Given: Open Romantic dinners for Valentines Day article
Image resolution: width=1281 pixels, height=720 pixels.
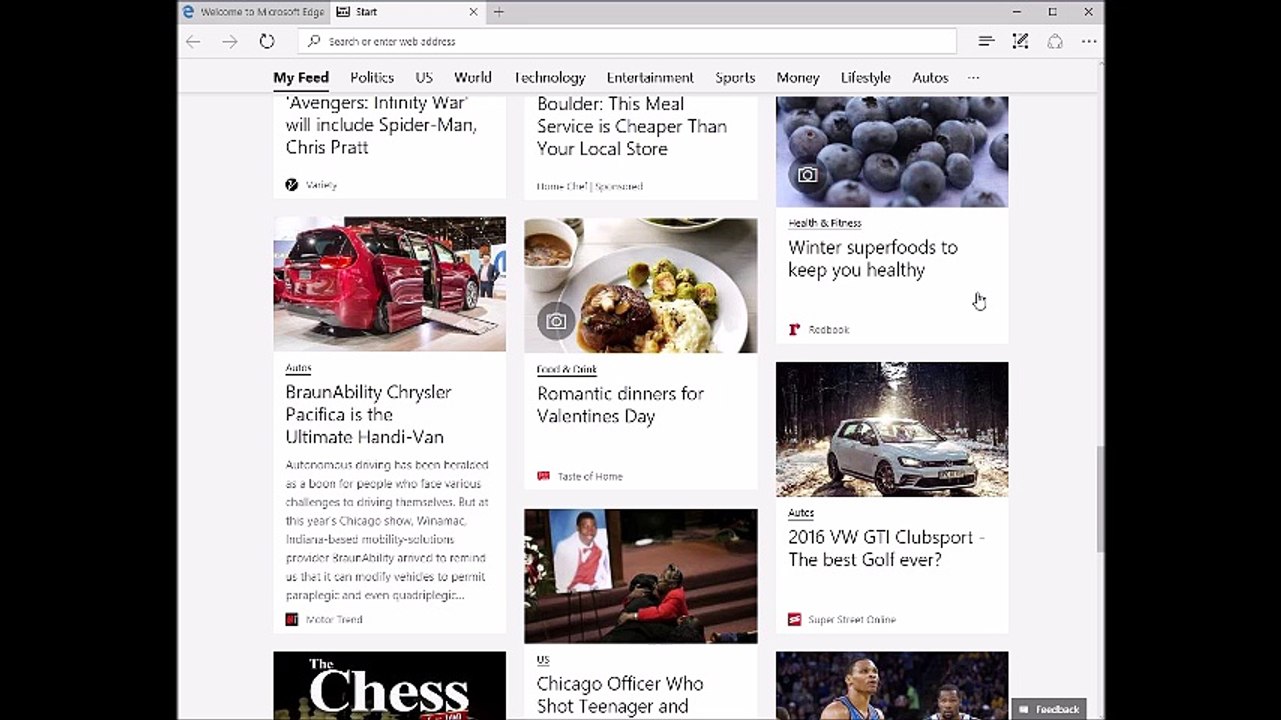Looking at the screenshot, I should pos(620,404).
